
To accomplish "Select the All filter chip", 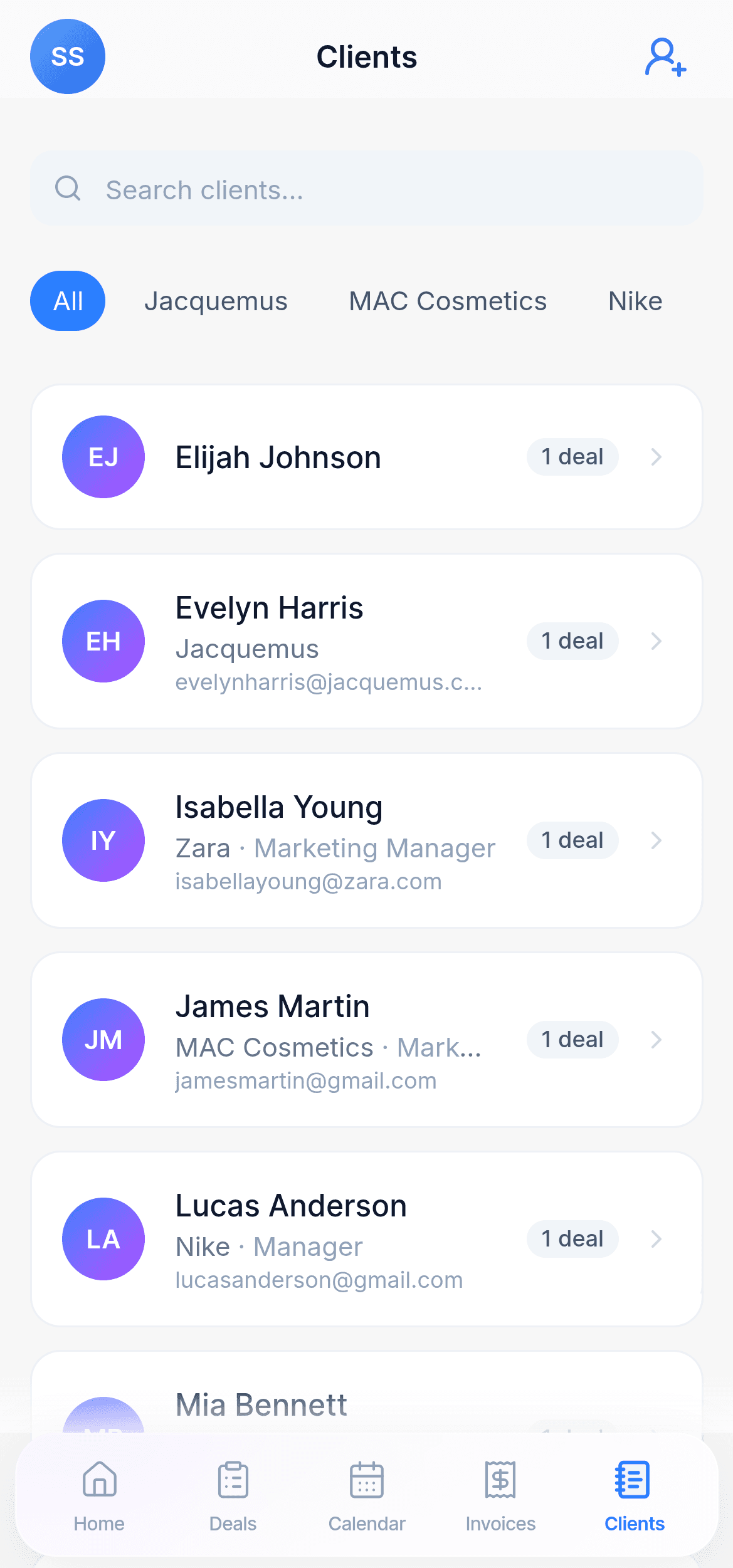I will click(x=68, y=301).
